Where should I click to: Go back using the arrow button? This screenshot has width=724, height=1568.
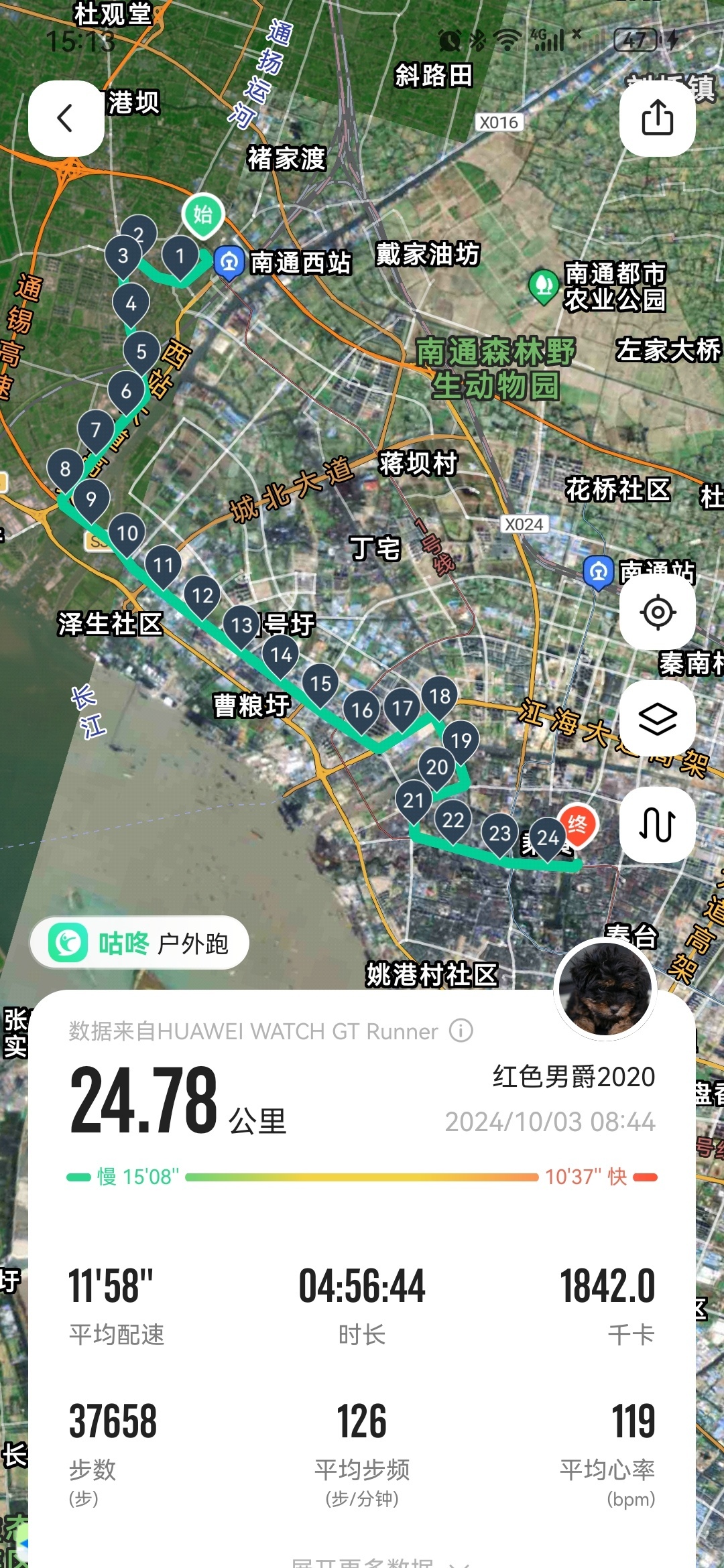click(x=66, y=119)
